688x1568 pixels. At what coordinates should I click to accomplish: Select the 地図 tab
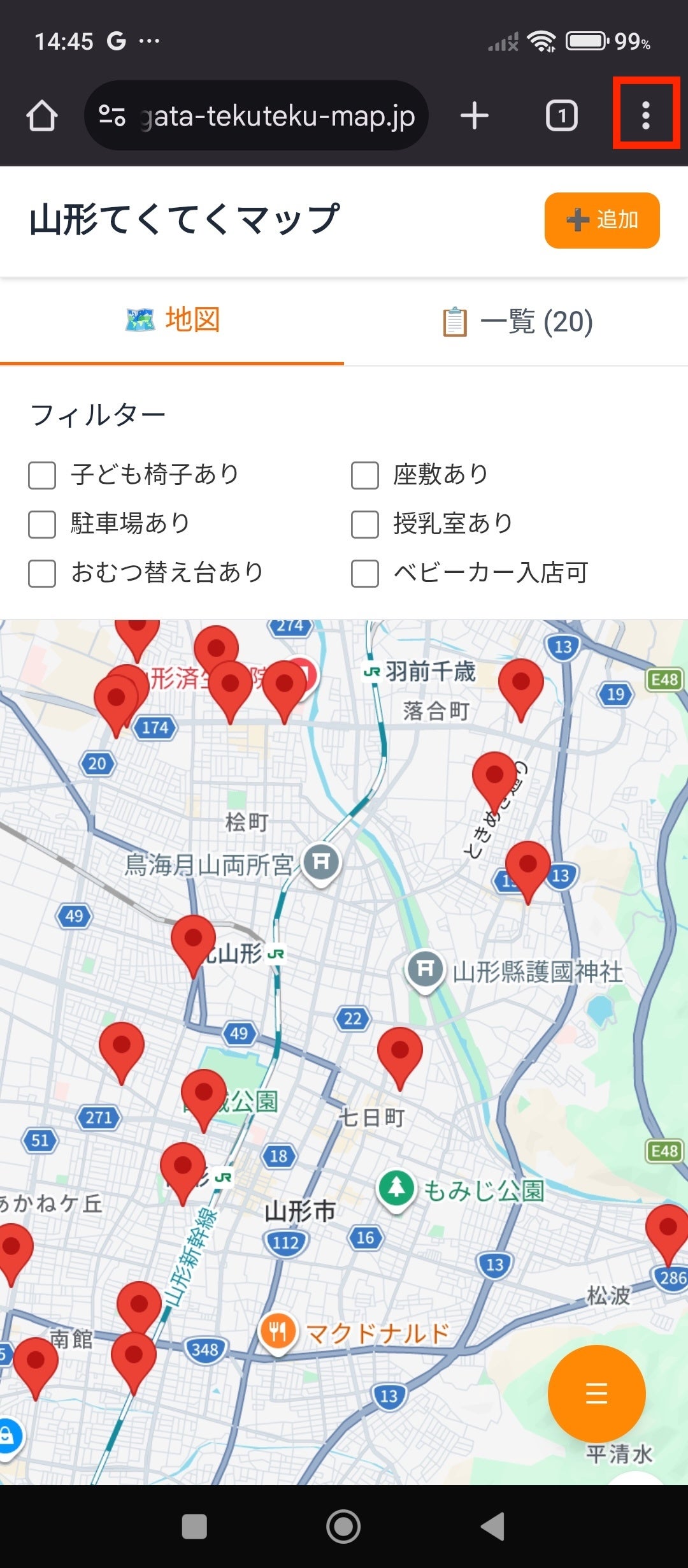172,320
